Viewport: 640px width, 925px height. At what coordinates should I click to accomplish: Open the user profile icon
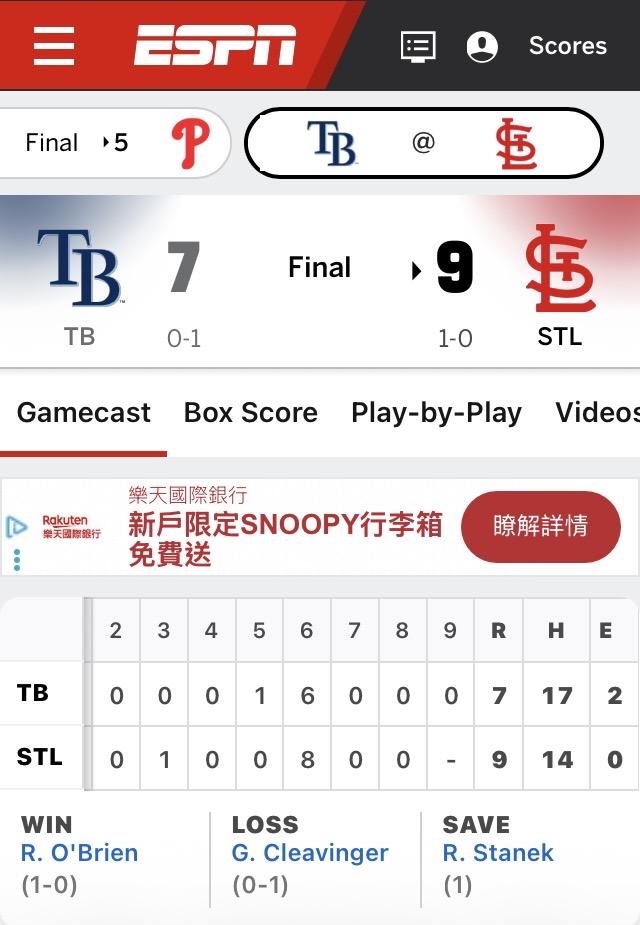(482, 46)
